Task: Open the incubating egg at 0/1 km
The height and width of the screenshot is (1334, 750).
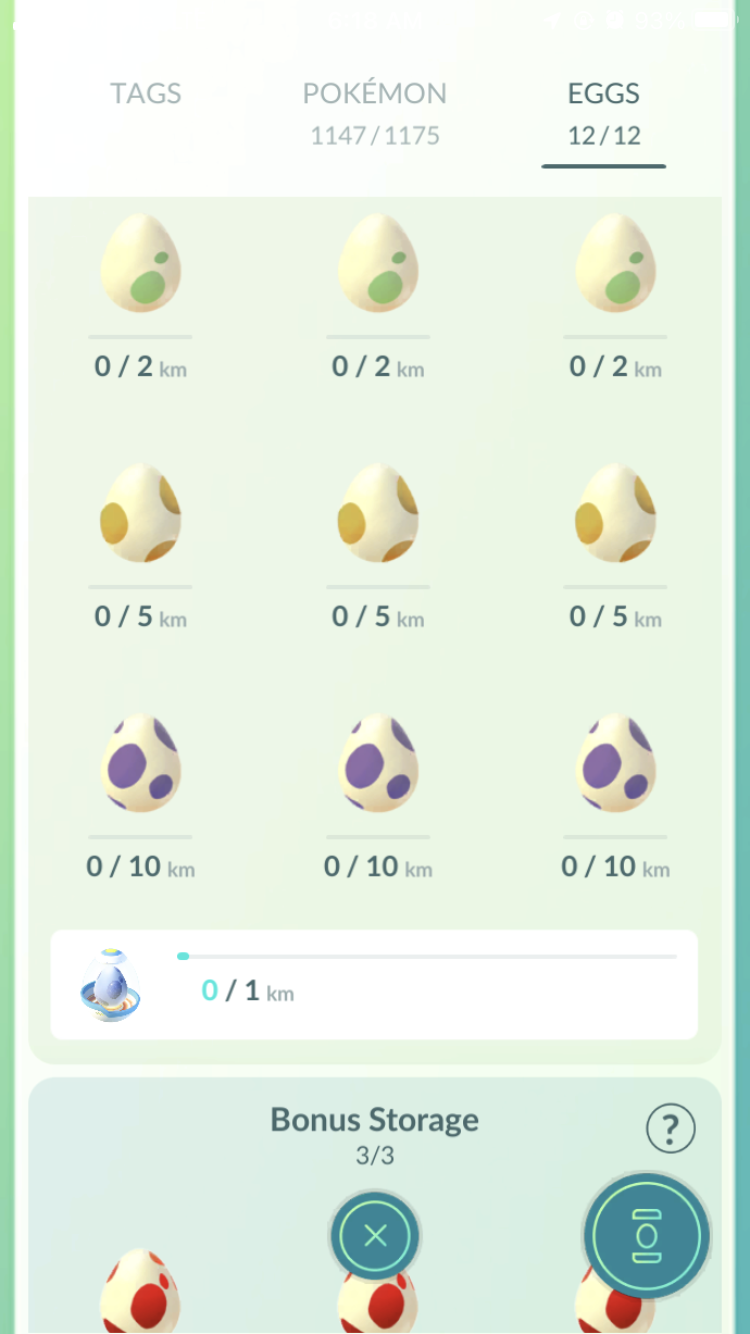Action: click(x=374, y=985)
